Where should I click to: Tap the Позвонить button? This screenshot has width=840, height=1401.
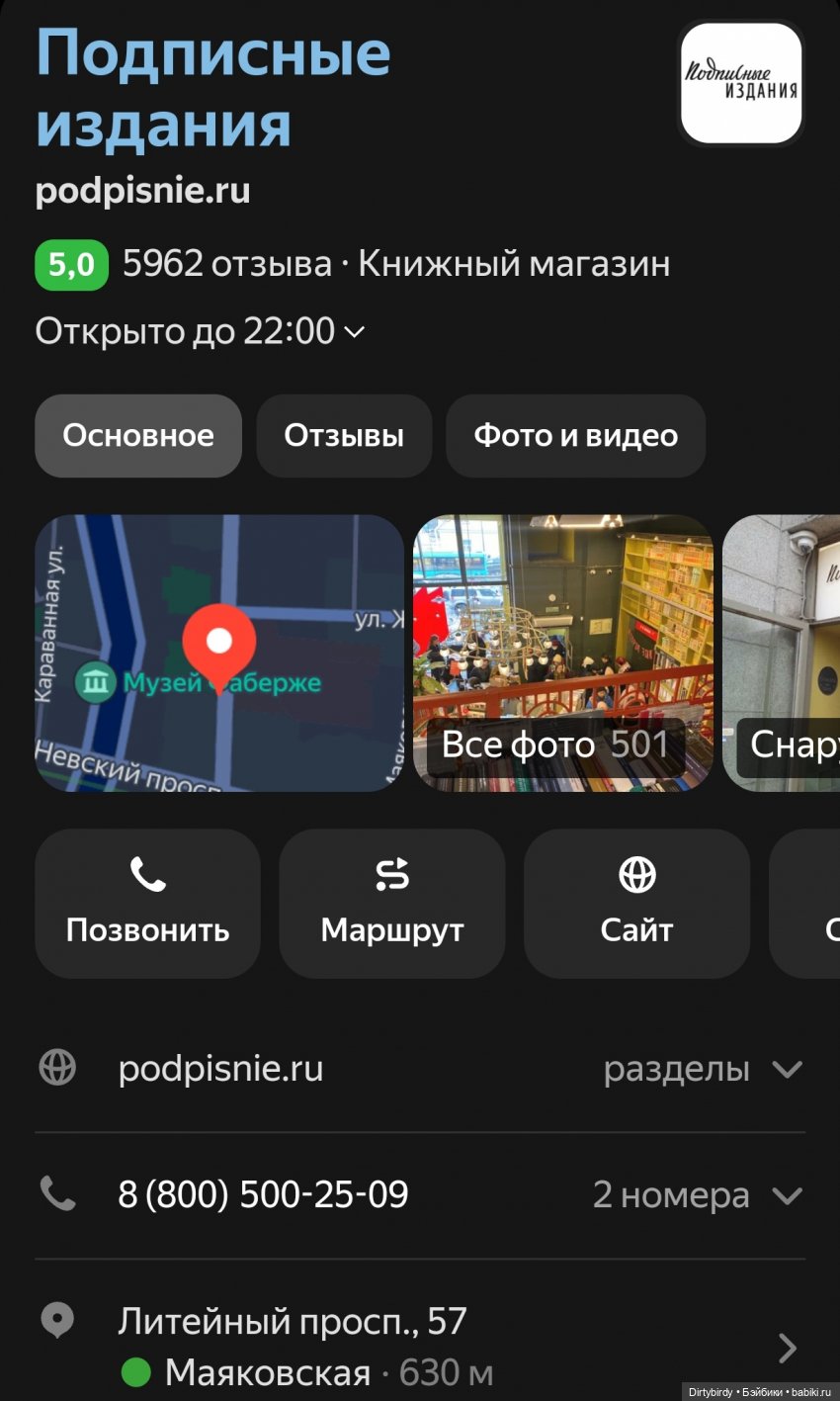pyautogui.click(x=147, y=903)
